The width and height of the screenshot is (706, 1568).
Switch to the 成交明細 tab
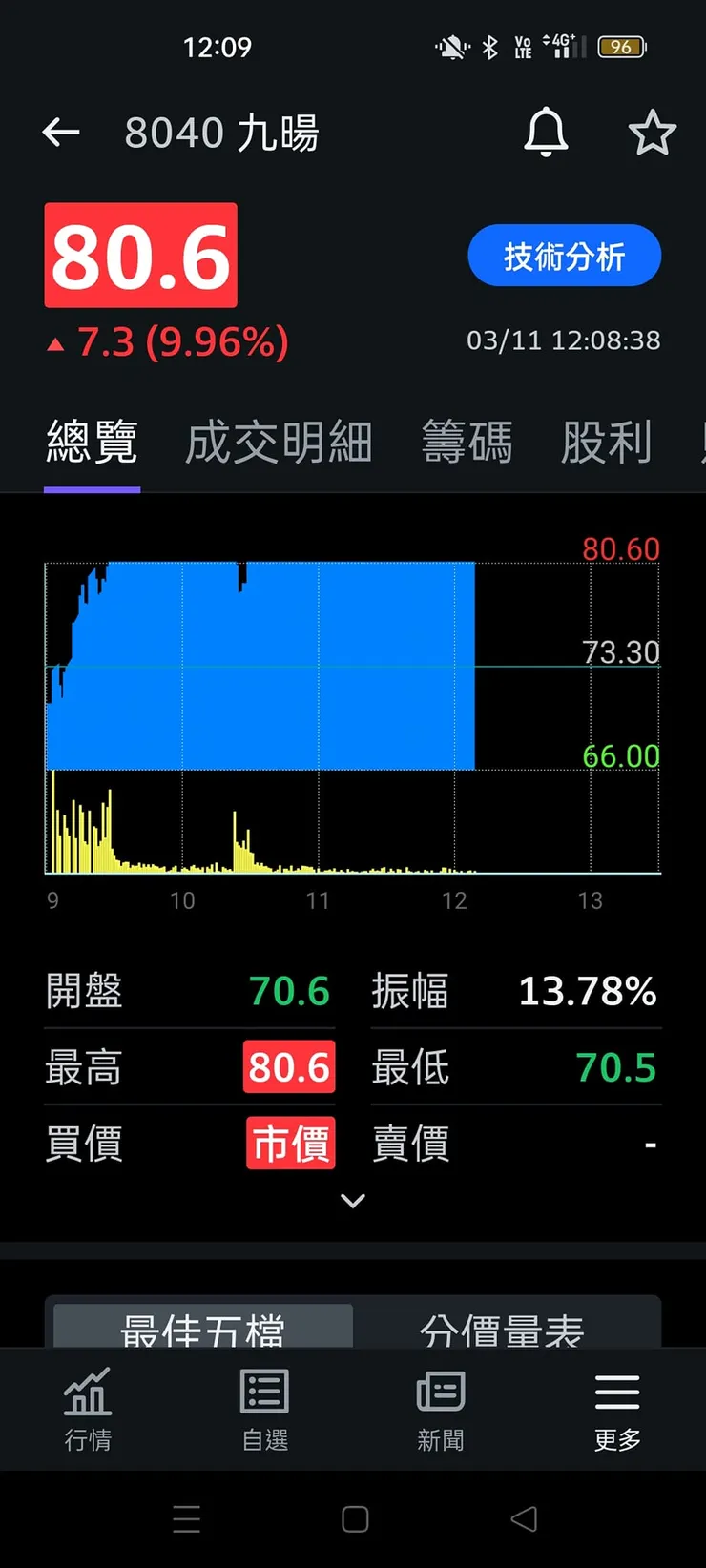[277, 441]
